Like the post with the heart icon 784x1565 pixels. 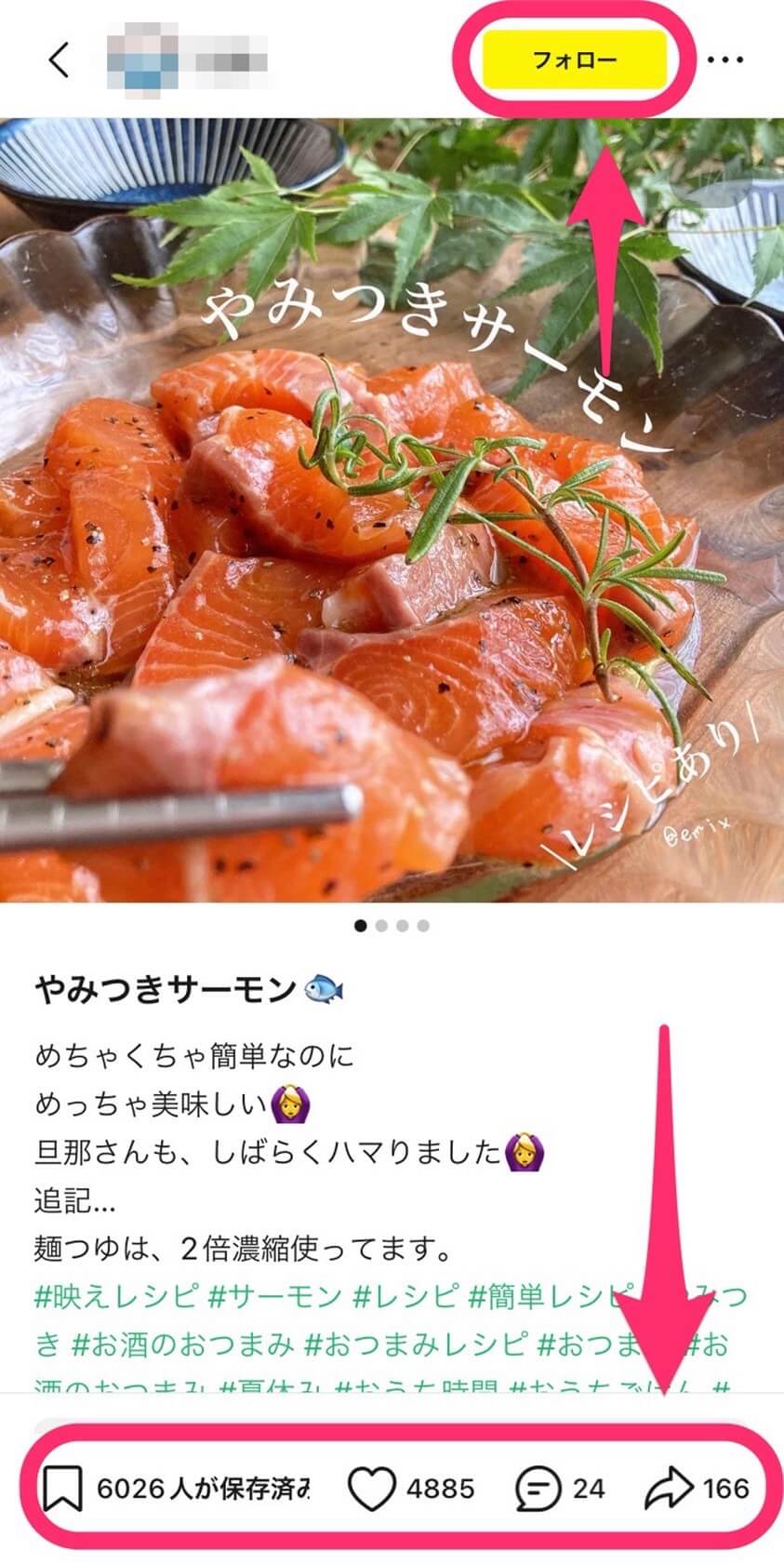coord(371,1489)
